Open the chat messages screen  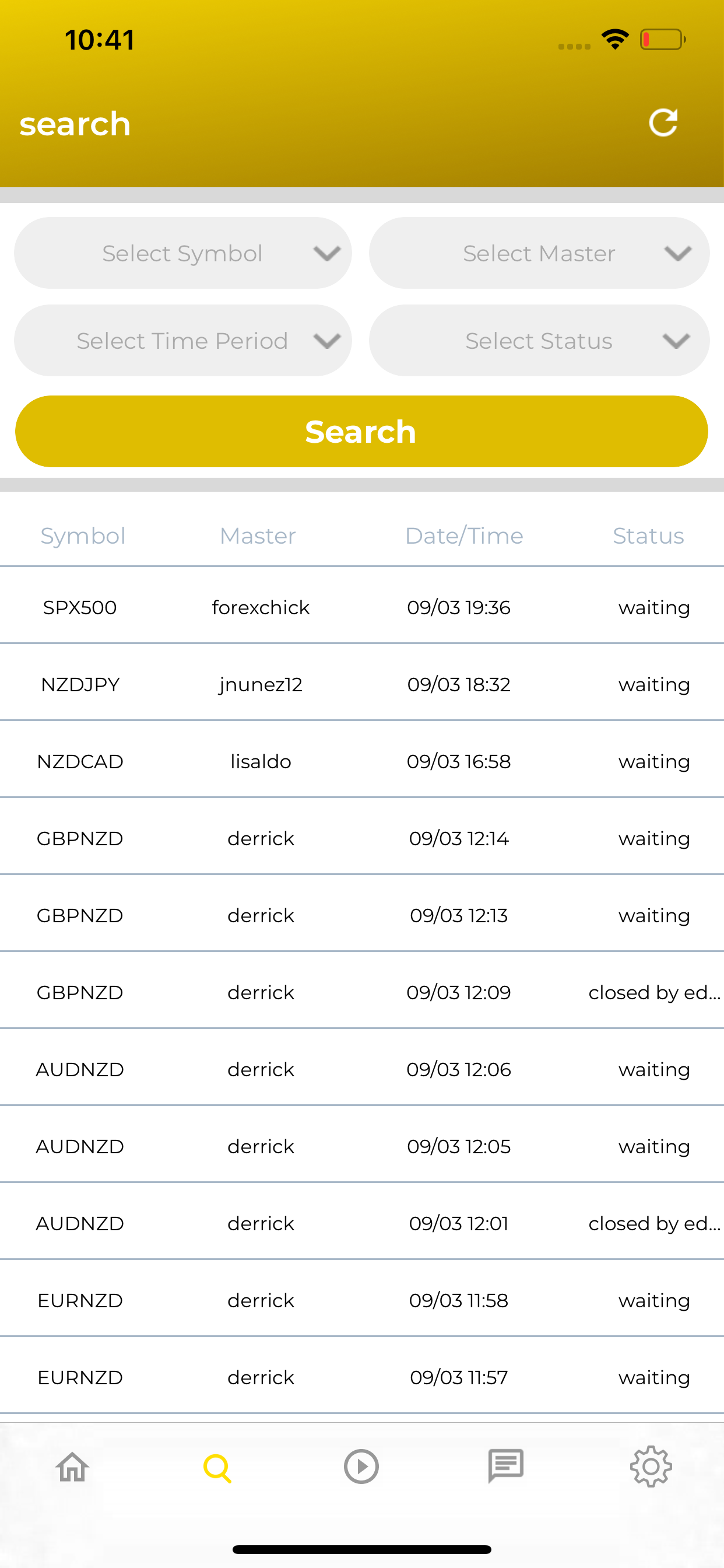coord(506,1467)
